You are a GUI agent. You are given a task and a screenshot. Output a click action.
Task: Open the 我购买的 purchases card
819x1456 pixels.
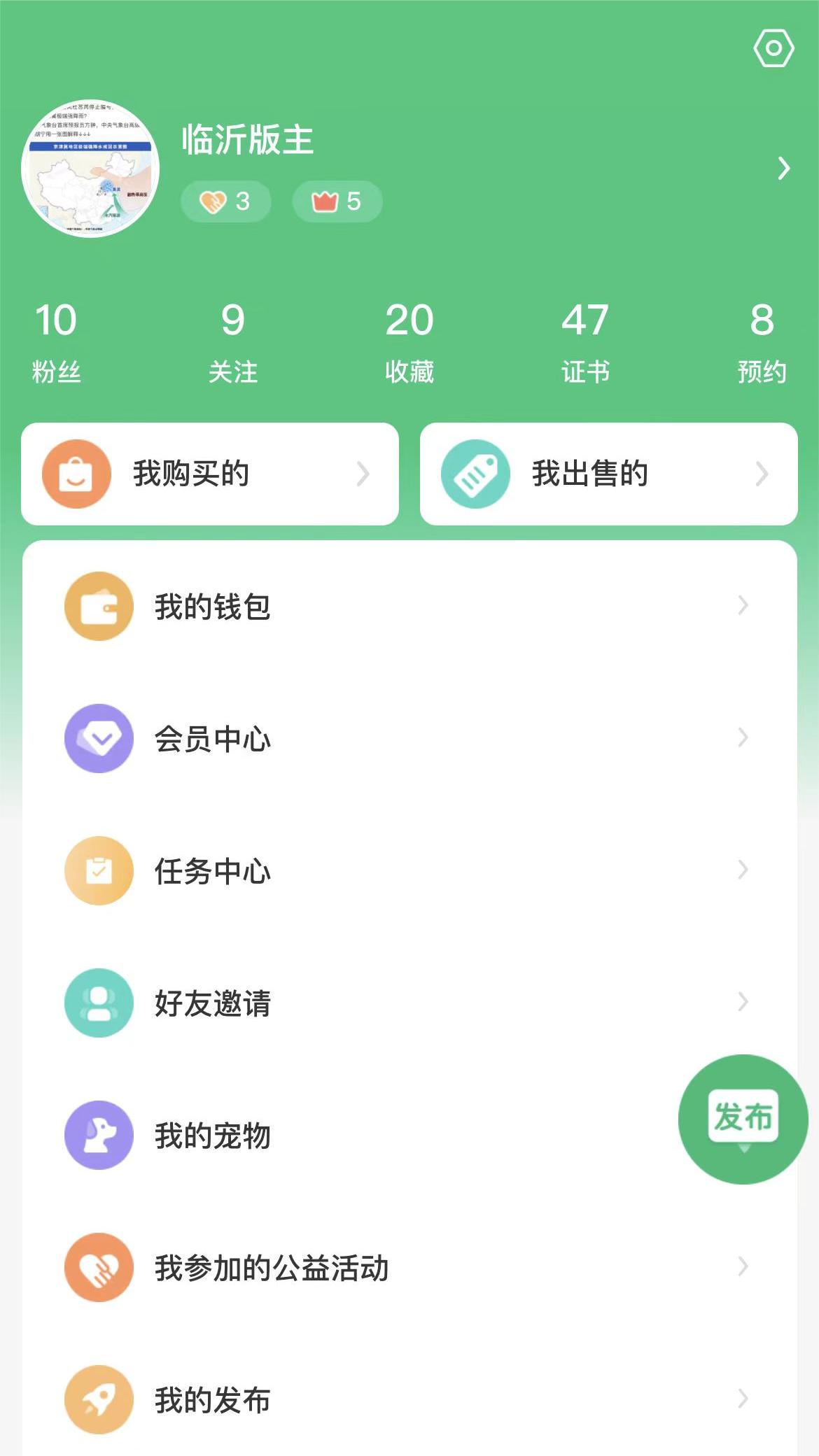tap(210, 474)
